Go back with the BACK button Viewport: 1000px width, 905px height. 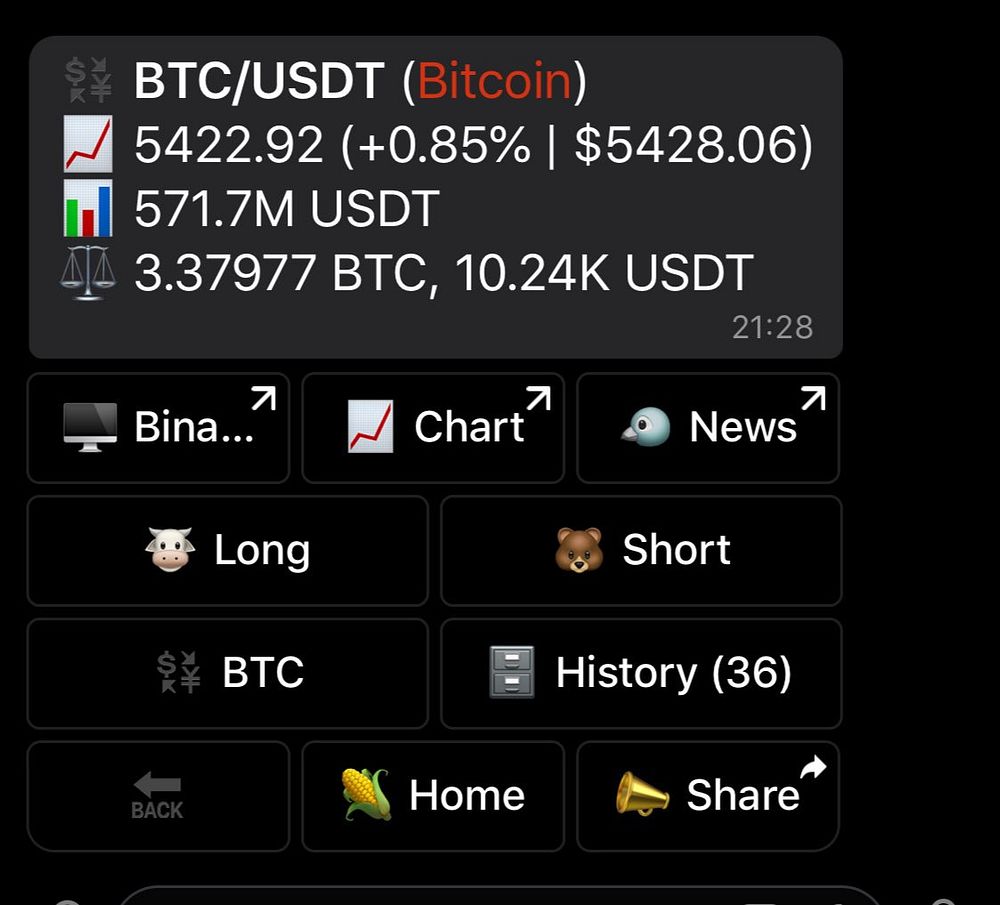click(x=158, y=796)
